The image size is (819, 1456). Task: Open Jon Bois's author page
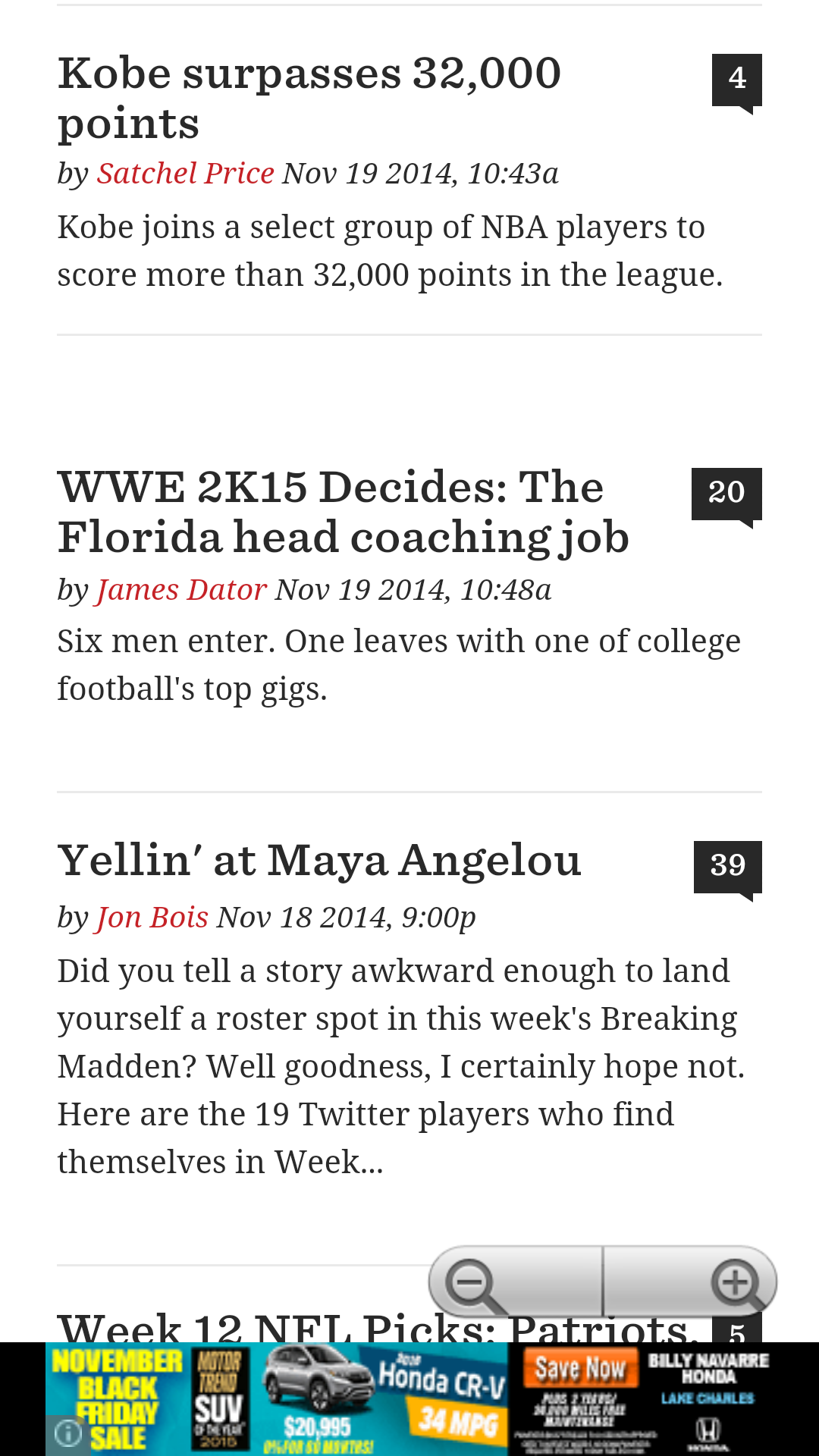[x=152, y=917]
